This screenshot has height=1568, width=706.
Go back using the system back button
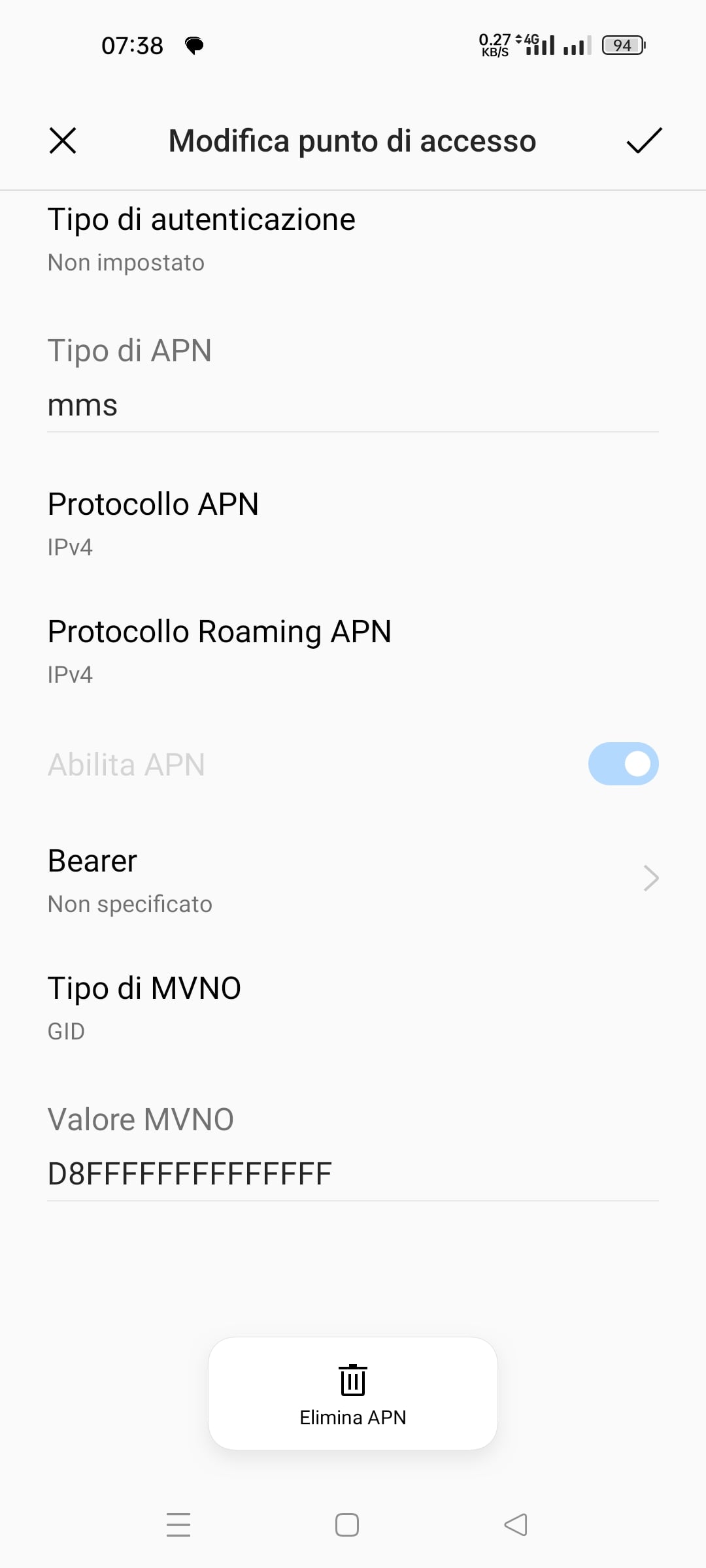click(x=516, y=1525)
